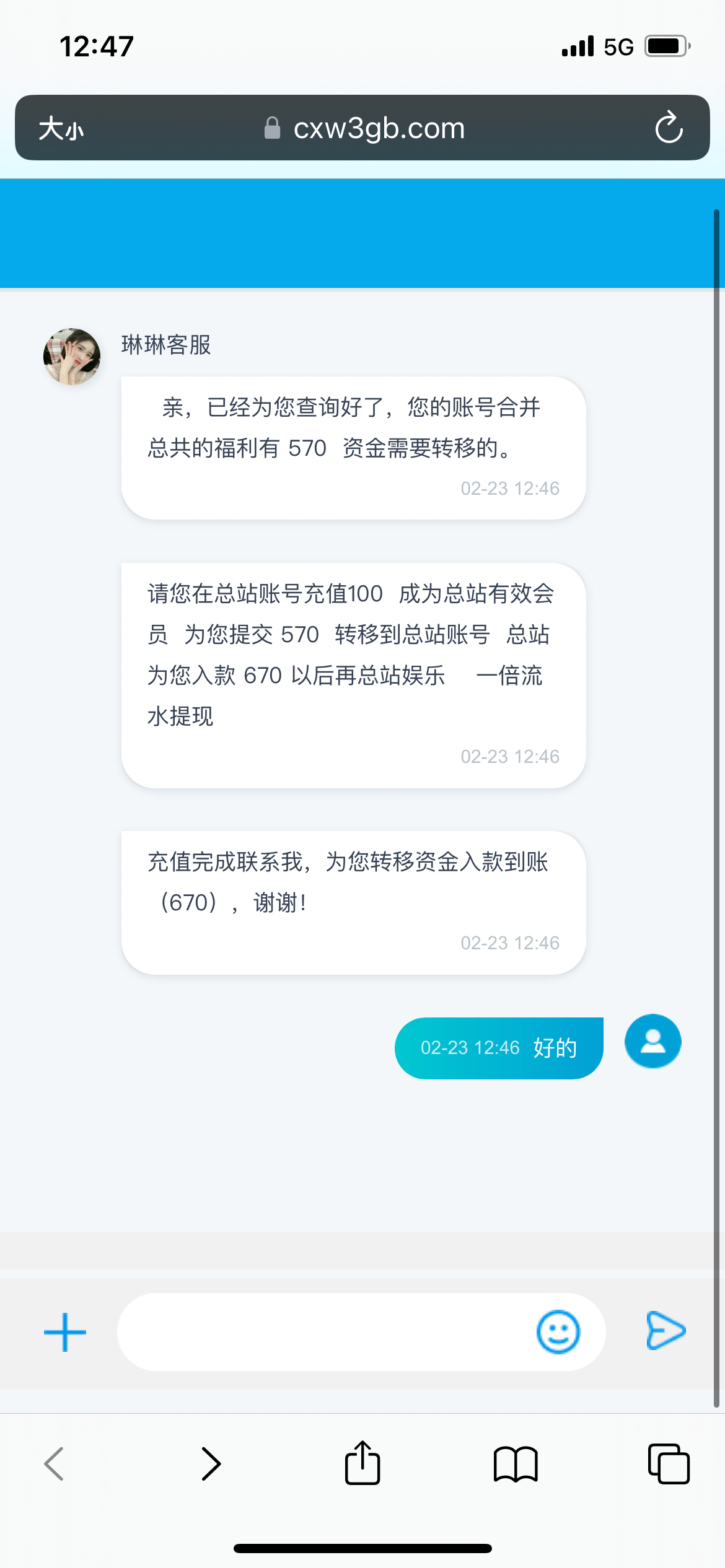Image resolution: width=725 pixels, height=1568 pixels.
Task: Open the Safari share sheet
Action: (362, 1463)
